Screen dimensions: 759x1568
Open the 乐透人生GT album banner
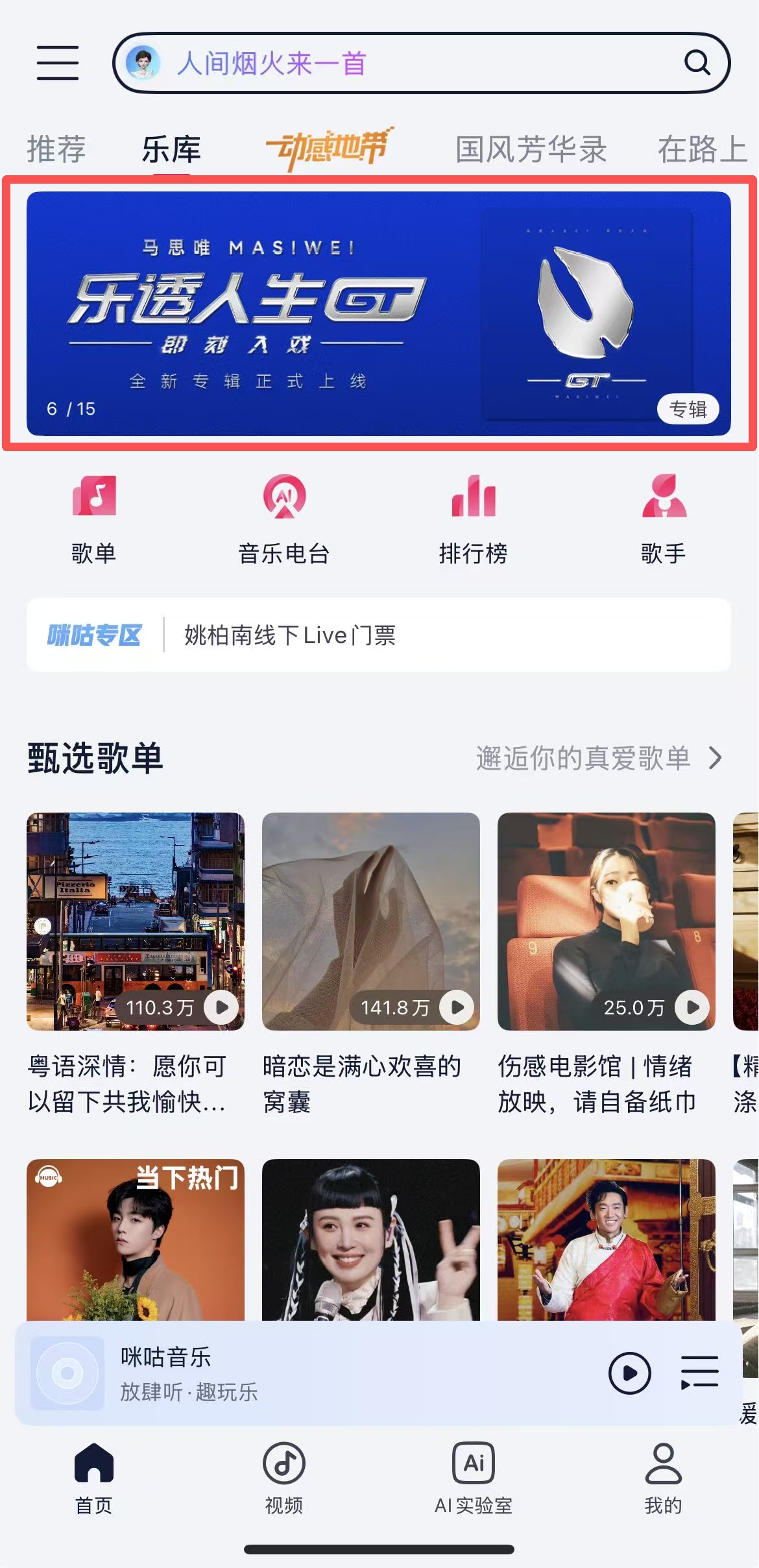tap(379, 313)
